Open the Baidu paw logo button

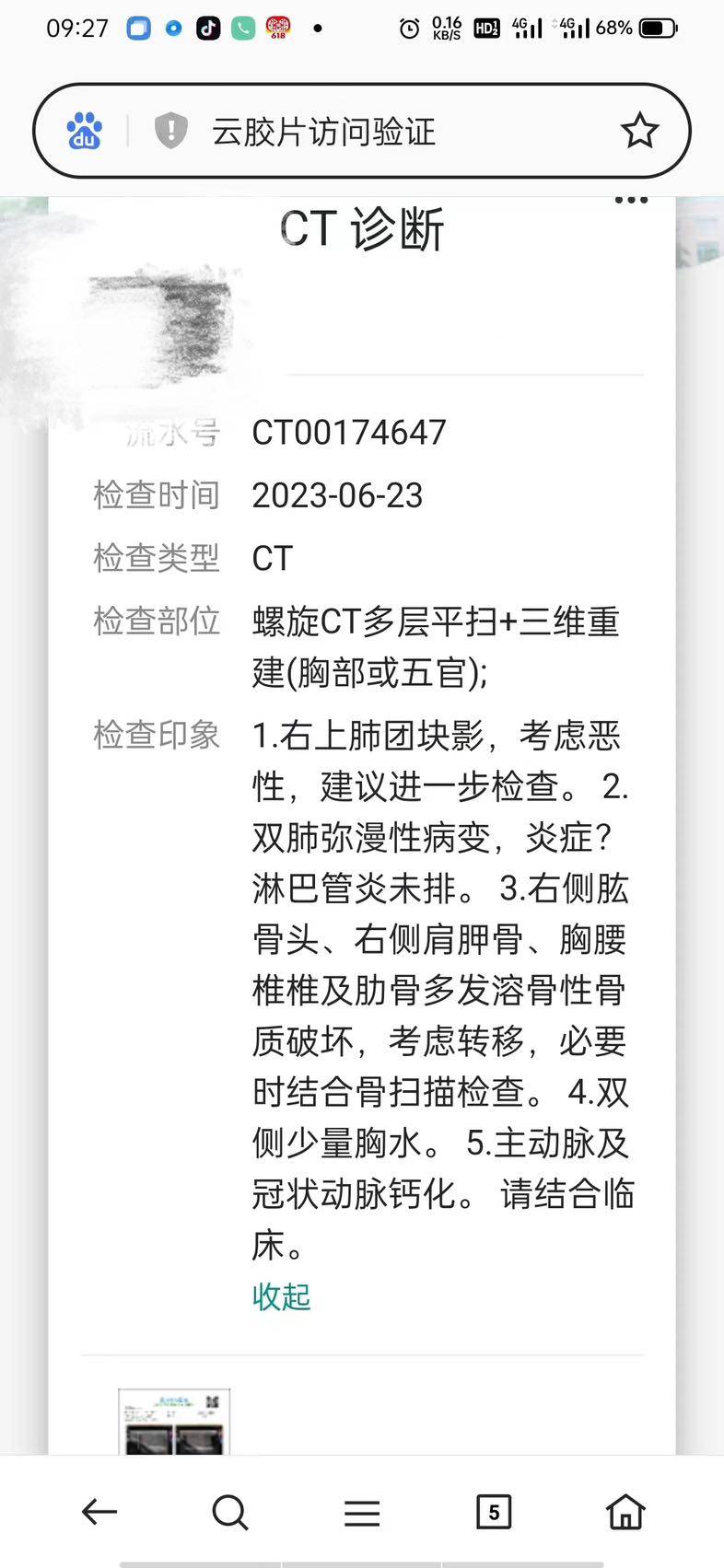tap(85, 132)
